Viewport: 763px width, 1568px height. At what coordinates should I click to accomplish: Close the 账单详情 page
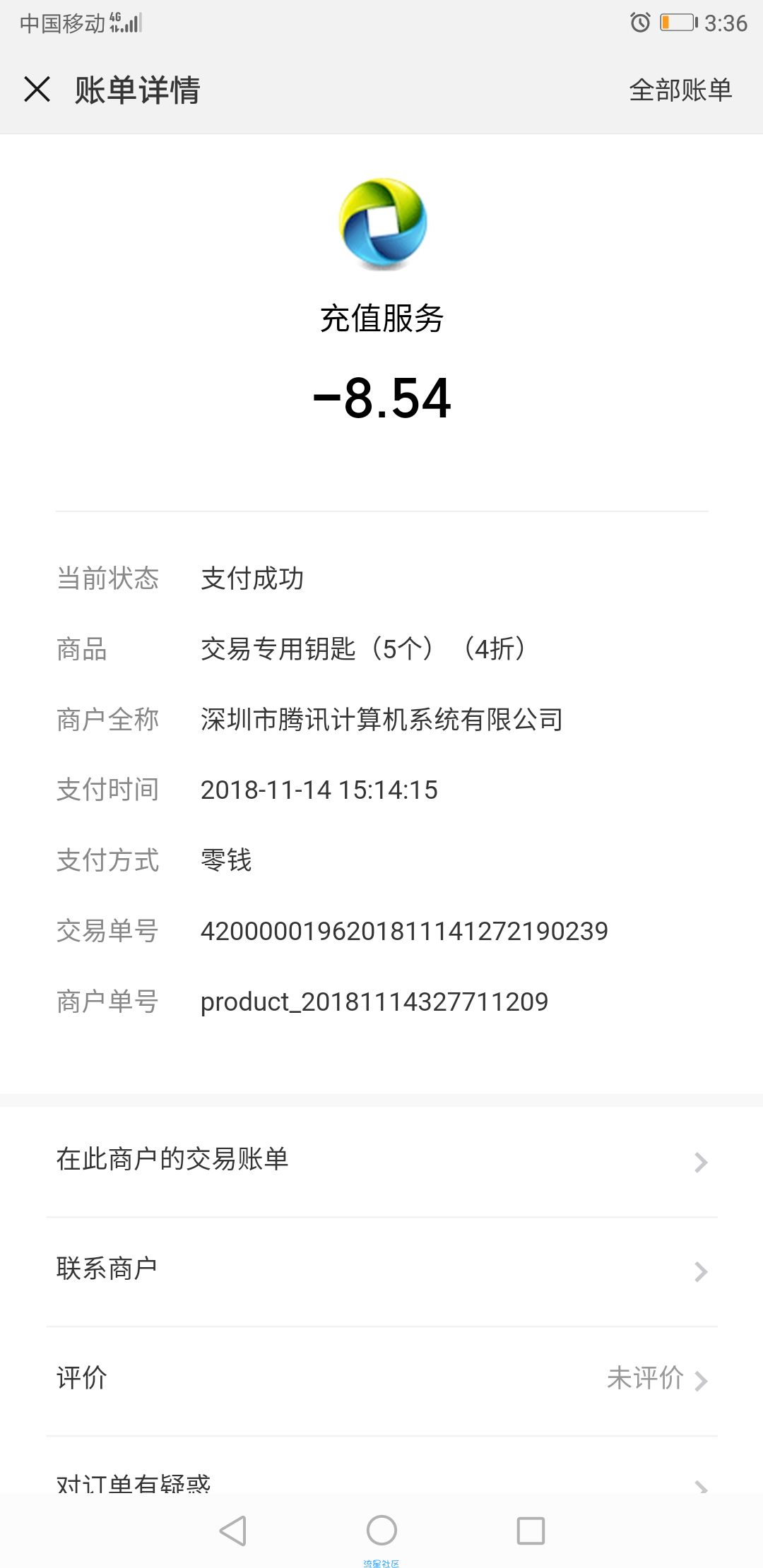tap(37, 90)
